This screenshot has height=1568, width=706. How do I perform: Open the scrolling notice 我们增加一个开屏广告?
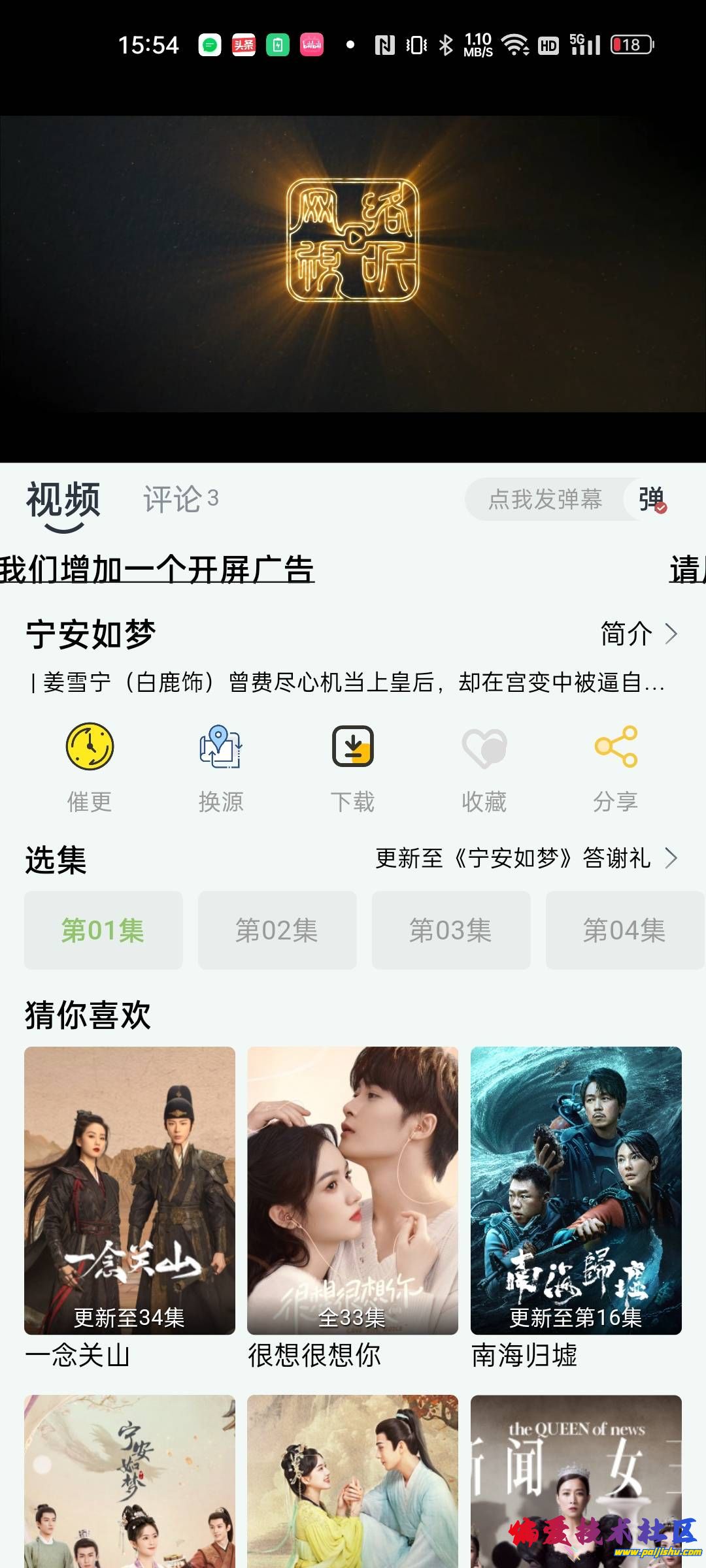pyautogui.click(x=157, y=570)
